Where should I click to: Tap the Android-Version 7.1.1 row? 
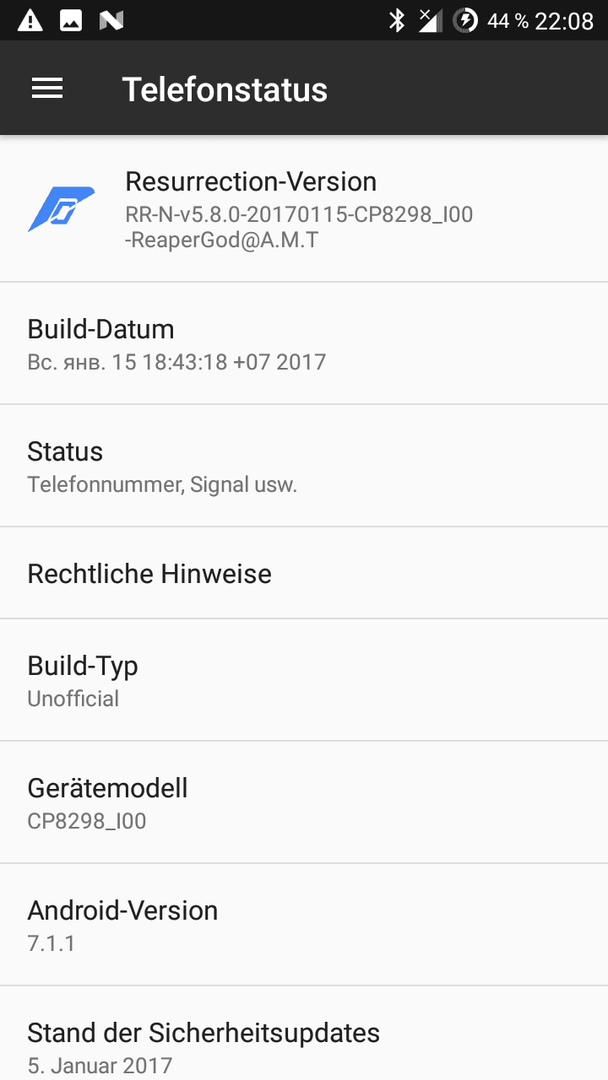[304, 924]
